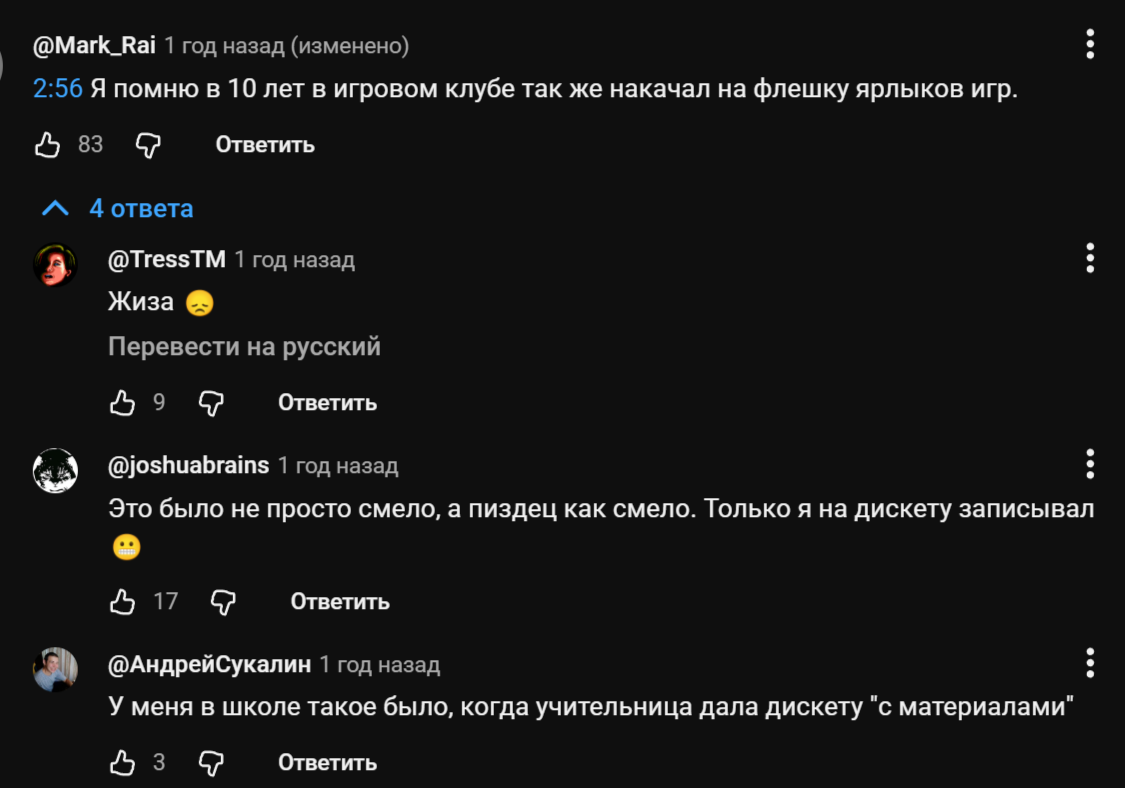Open overflow menu on TressTM's reply
The height and width of the screenshot is (788, 1125).
(1089, 258)
